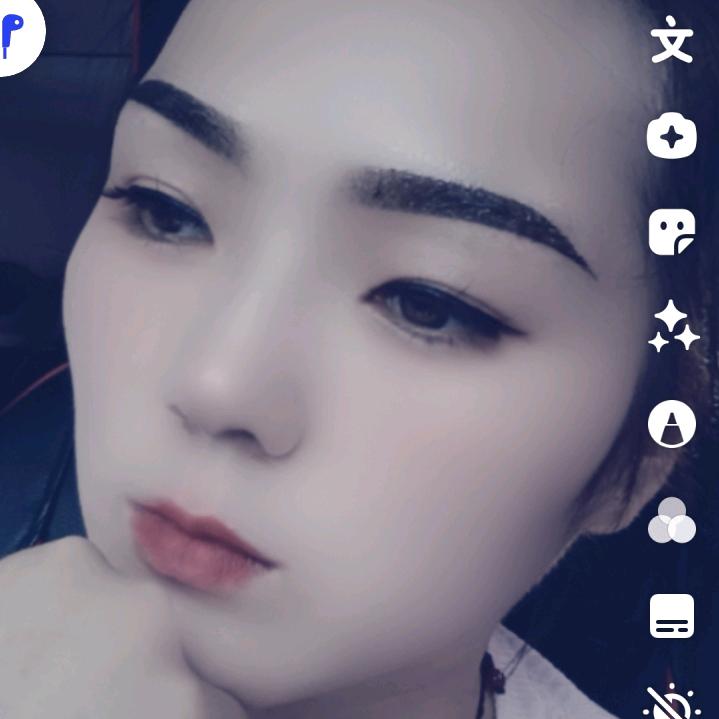Open the sparkle effects tool
719x719 pixels.
[x=672, y=327]
